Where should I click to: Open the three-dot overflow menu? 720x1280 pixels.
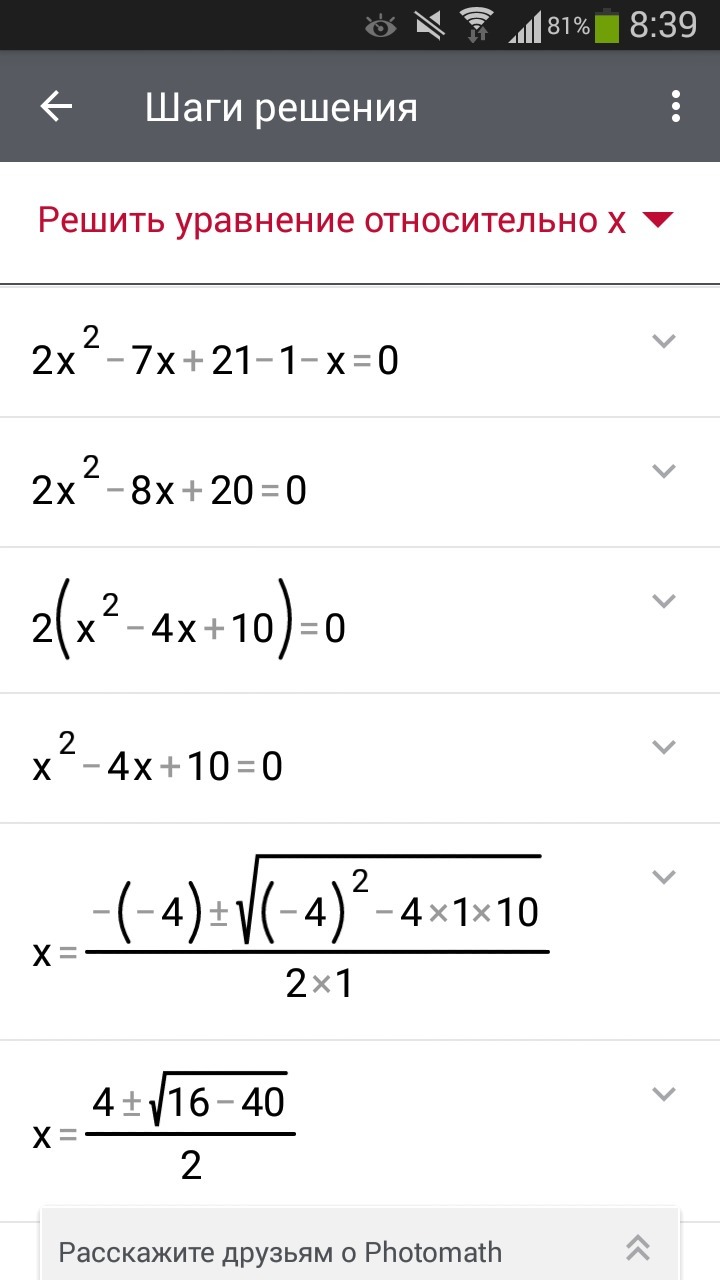pyautogui.click(x=676, y=107)
